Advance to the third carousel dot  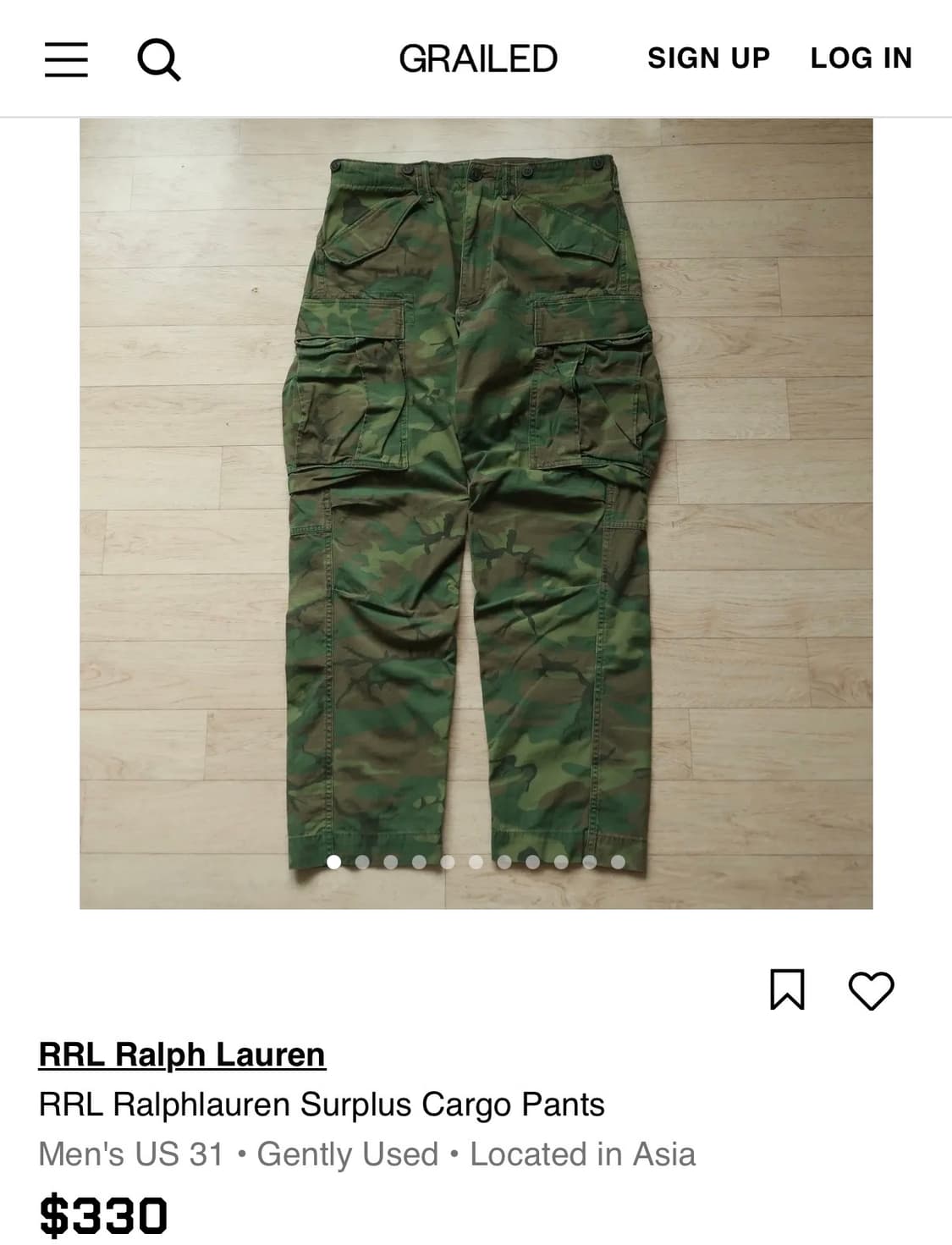pos(393,862)
